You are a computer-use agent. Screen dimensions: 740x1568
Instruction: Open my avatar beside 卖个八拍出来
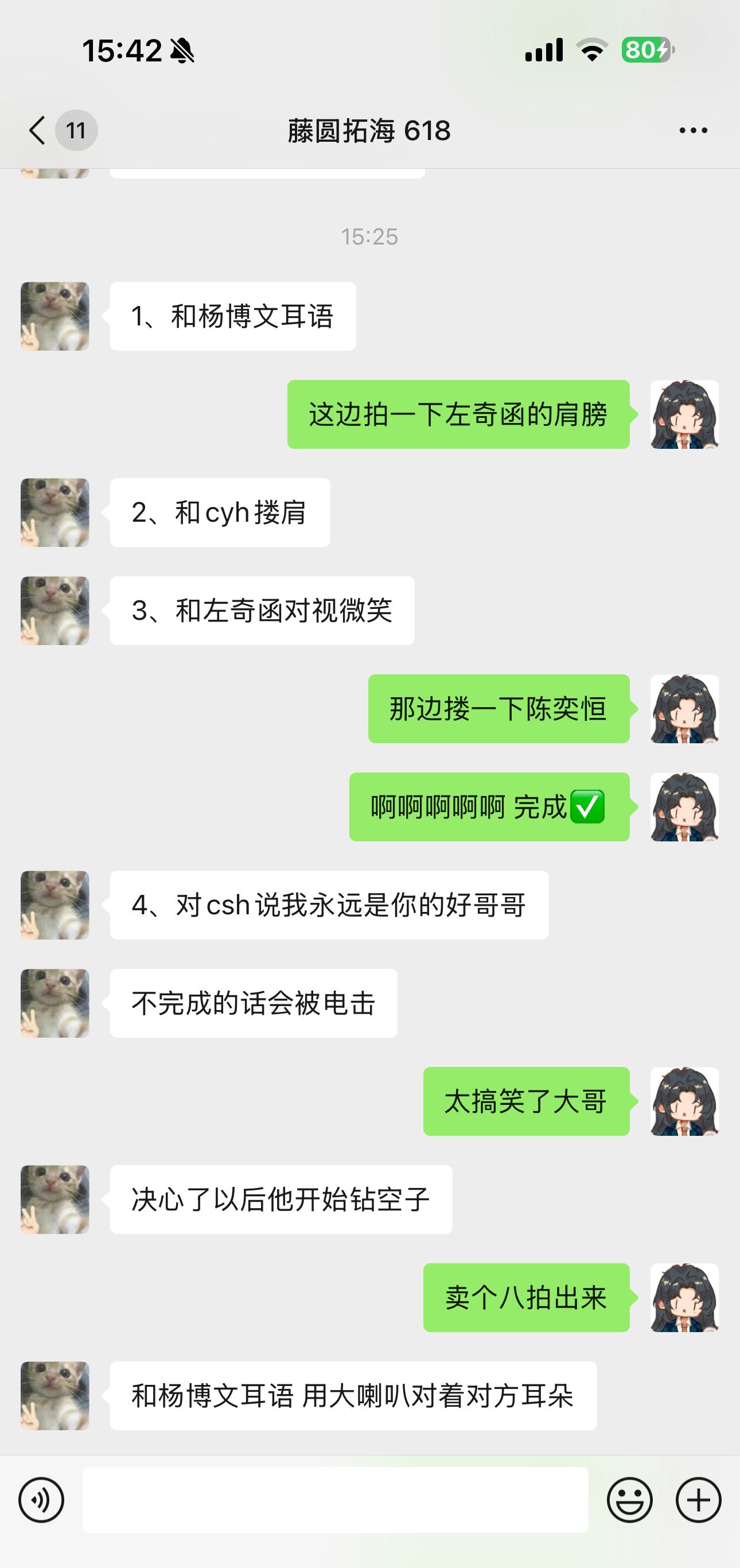click(x=684, y=1297)
